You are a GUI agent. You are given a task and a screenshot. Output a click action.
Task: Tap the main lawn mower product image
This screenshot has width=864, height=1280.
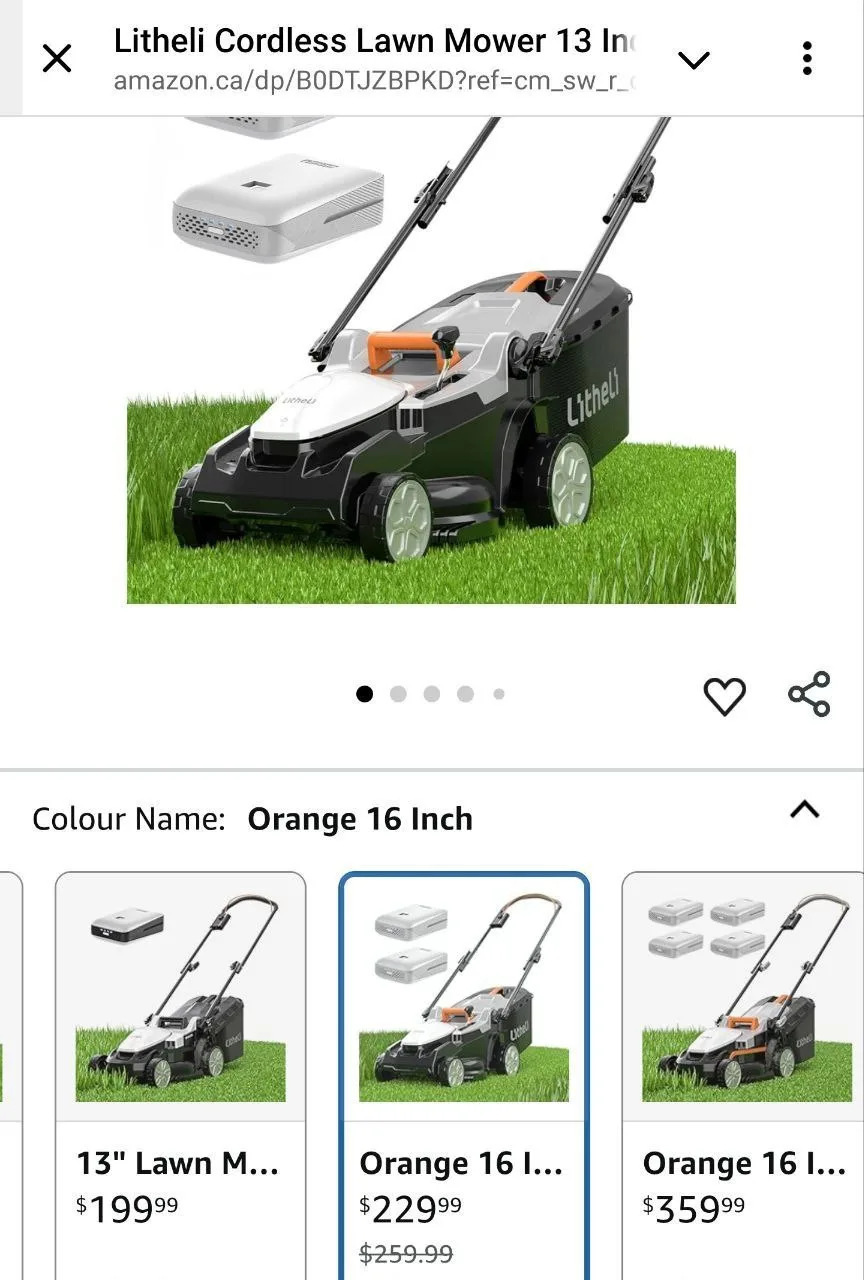click(x=430, y=400)
